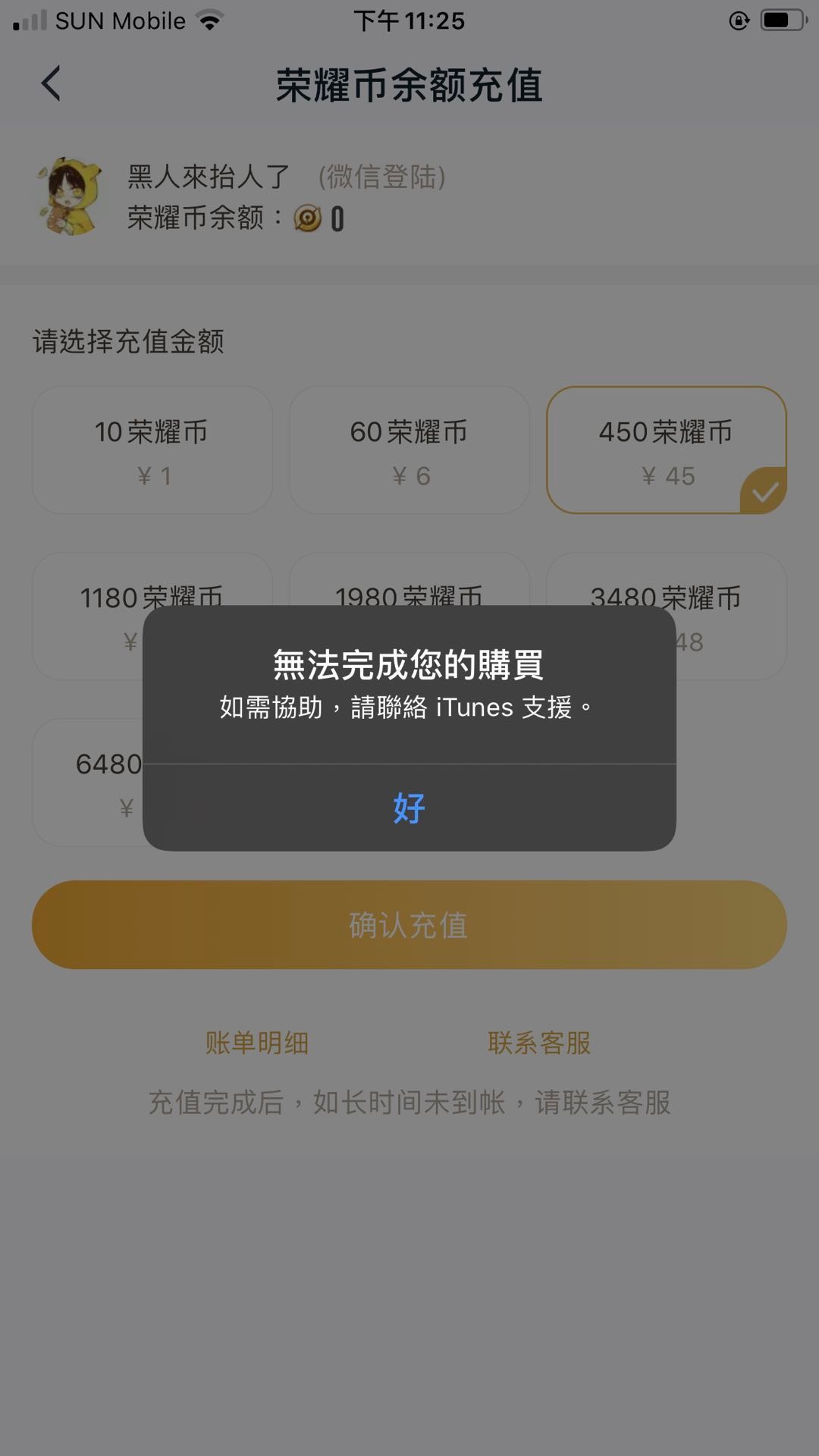Tap the 确认充值 button
Image resolution: width=819 pixels, height=1456 pixels.
point(409,924)
